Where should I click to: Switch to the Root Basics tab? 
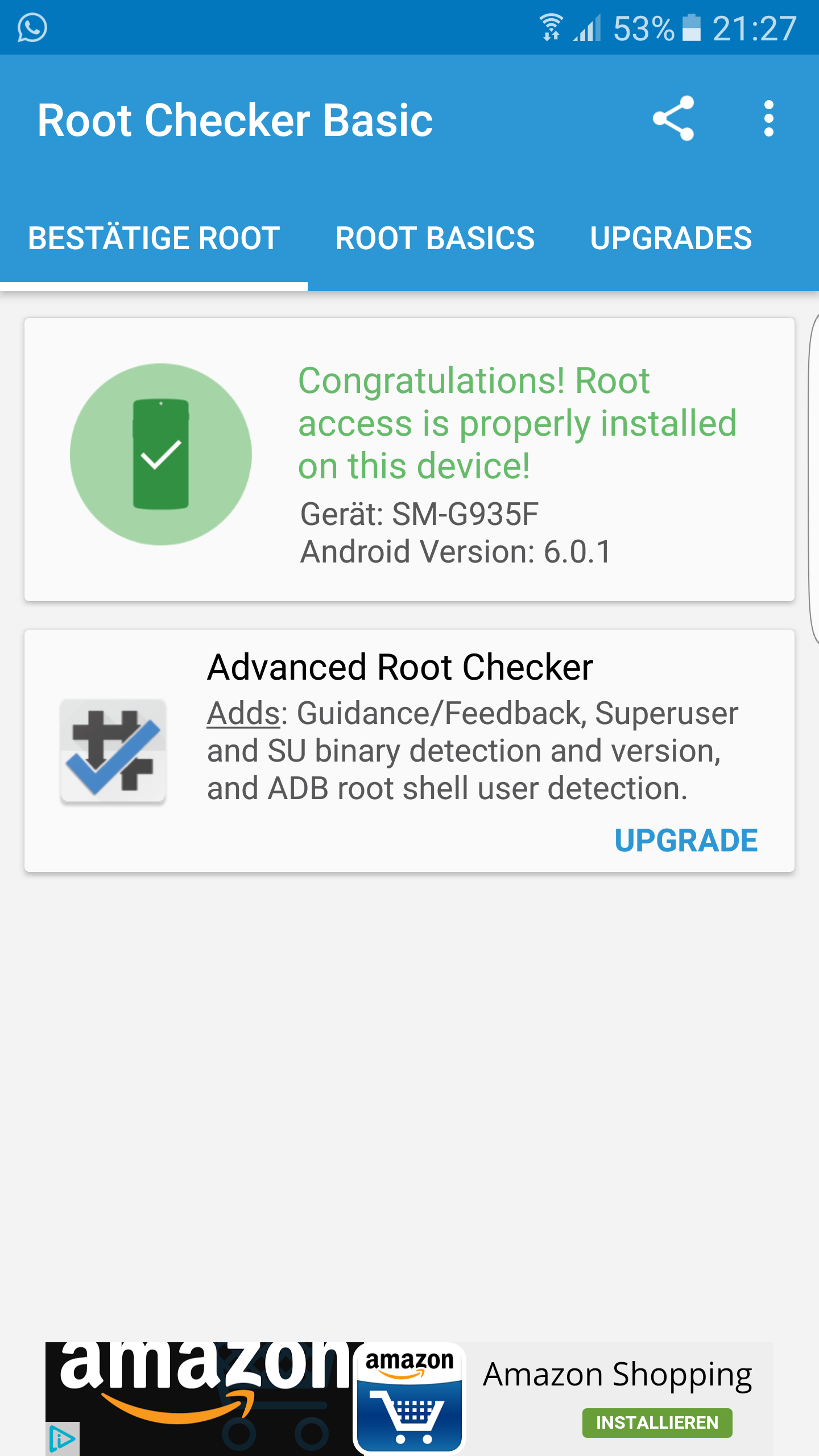pos(435,238)
